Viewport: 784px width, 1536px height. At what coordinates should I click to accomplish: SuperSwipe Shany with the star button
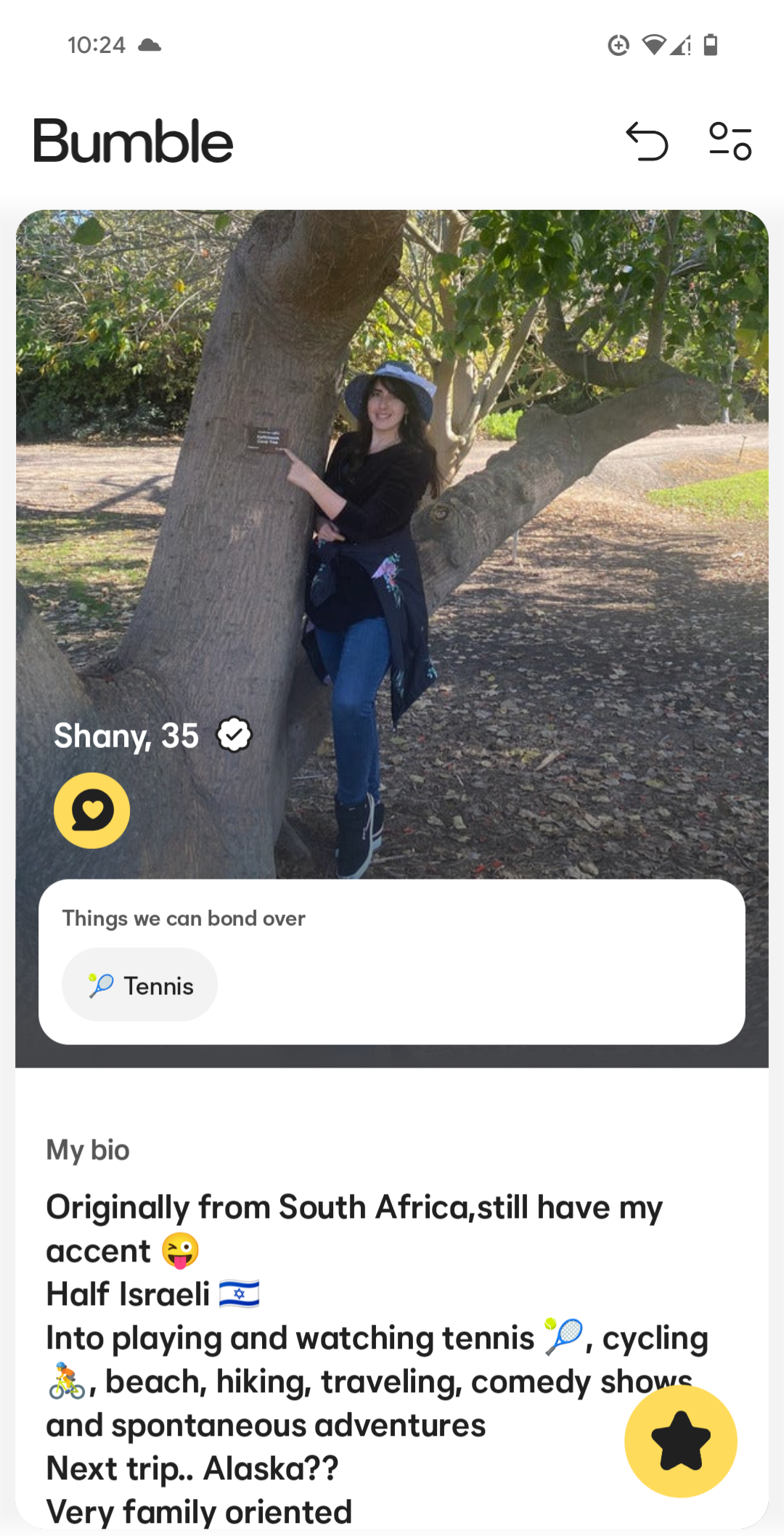click(x=681, y=1442)
